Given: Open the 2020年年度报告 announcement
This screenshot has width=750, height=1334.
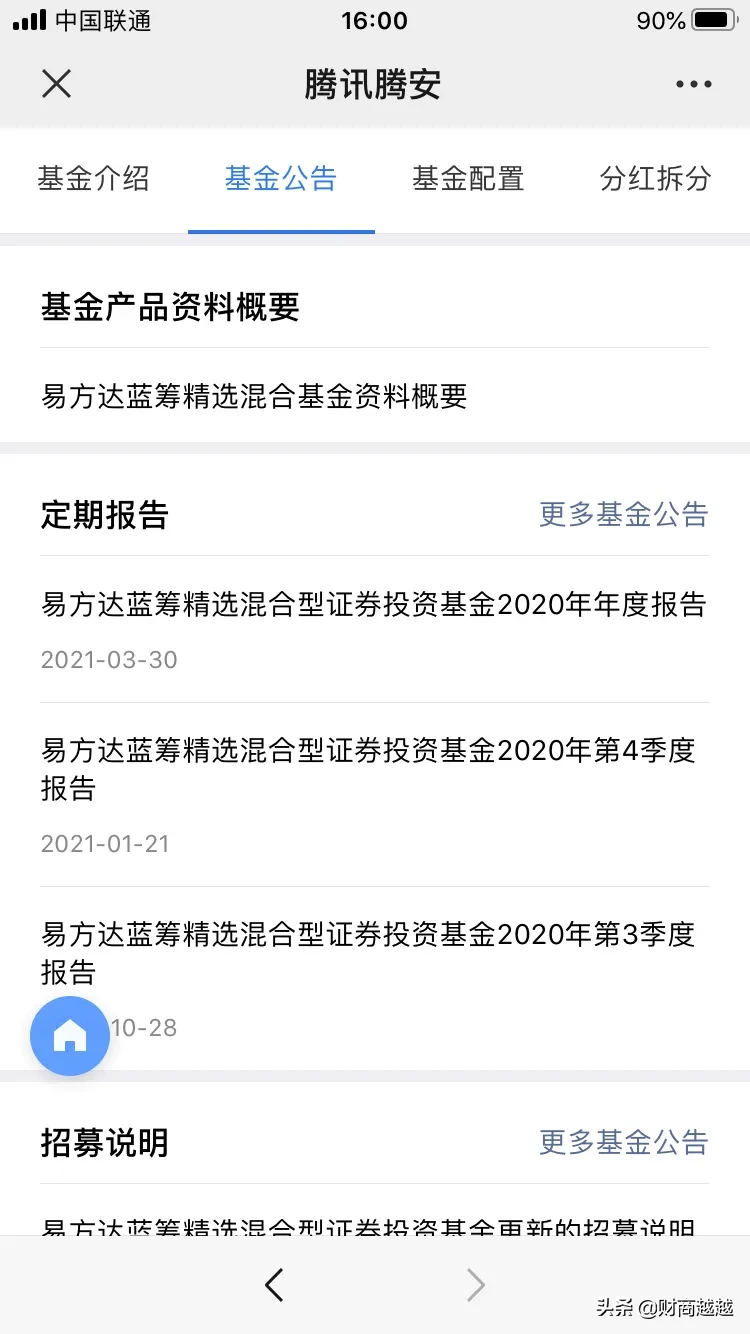Looking at the screenshot, I should [x=375, y=629].
